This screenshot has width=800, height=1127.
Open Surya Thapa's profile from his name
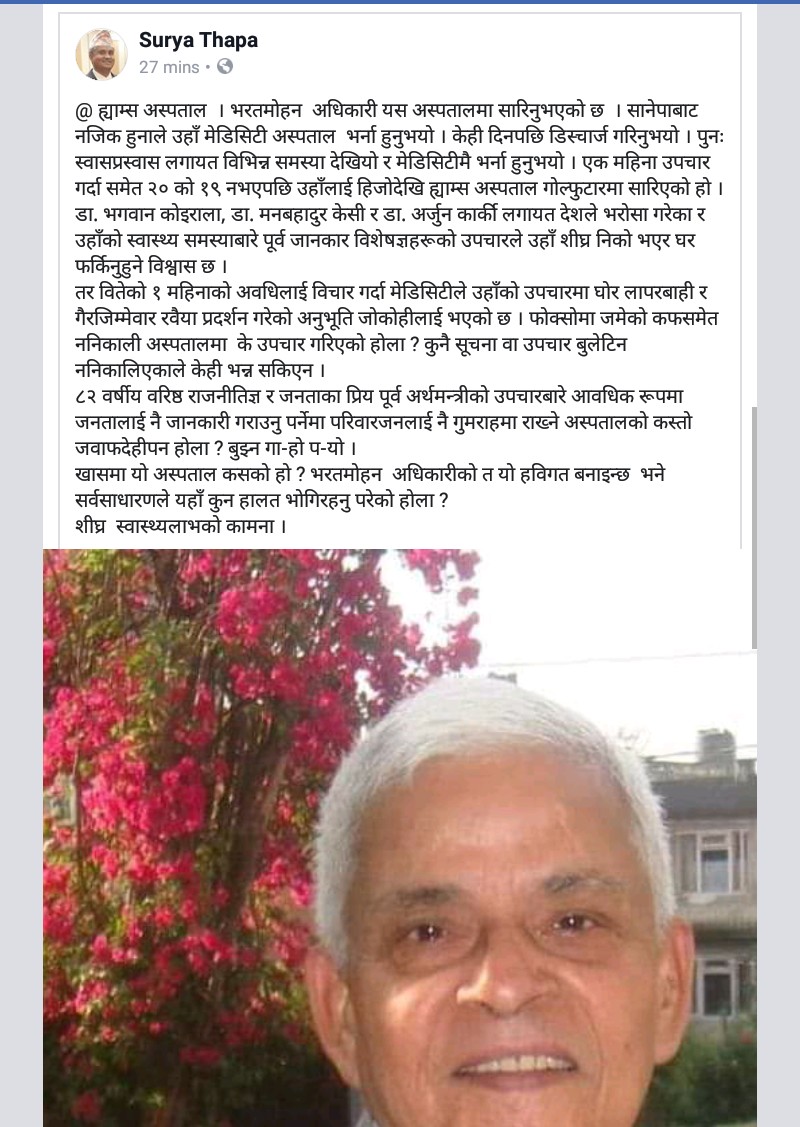tap(197, 41)
